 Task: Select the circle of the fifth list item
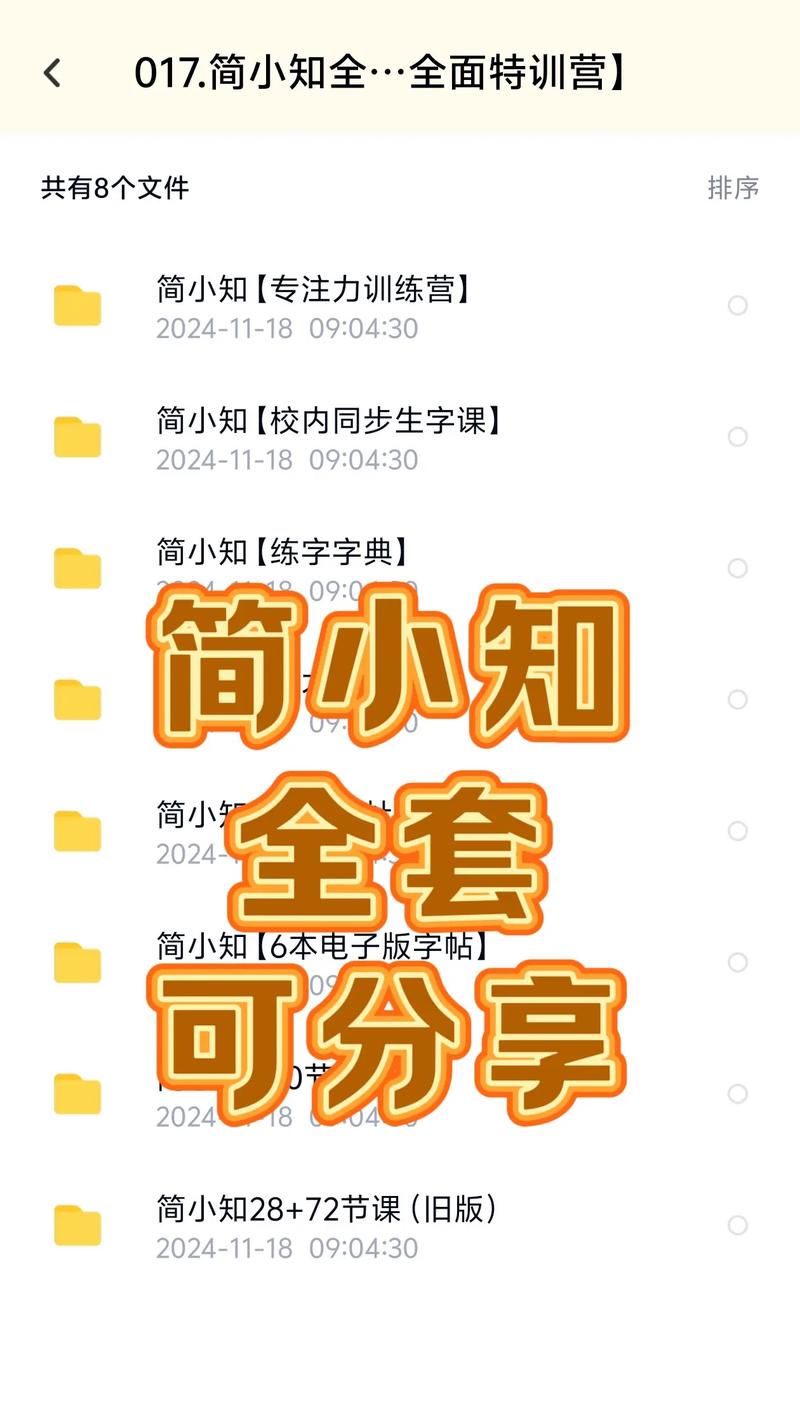tap(739, 832)
